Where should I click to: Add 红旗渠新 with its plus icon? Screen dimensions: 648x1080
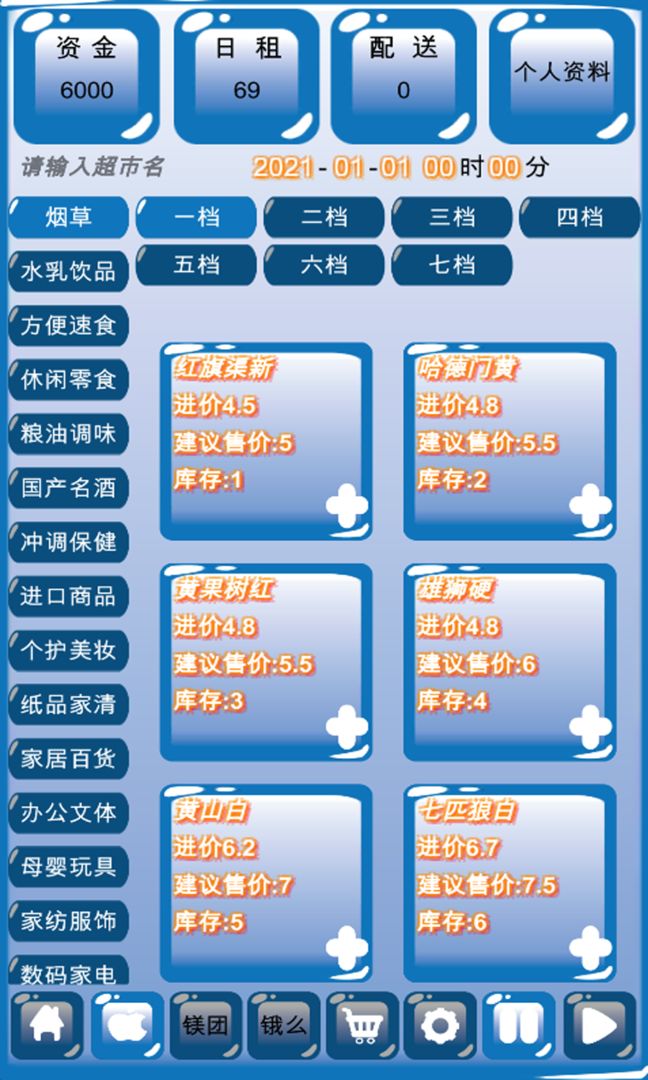tap(347, 505)
